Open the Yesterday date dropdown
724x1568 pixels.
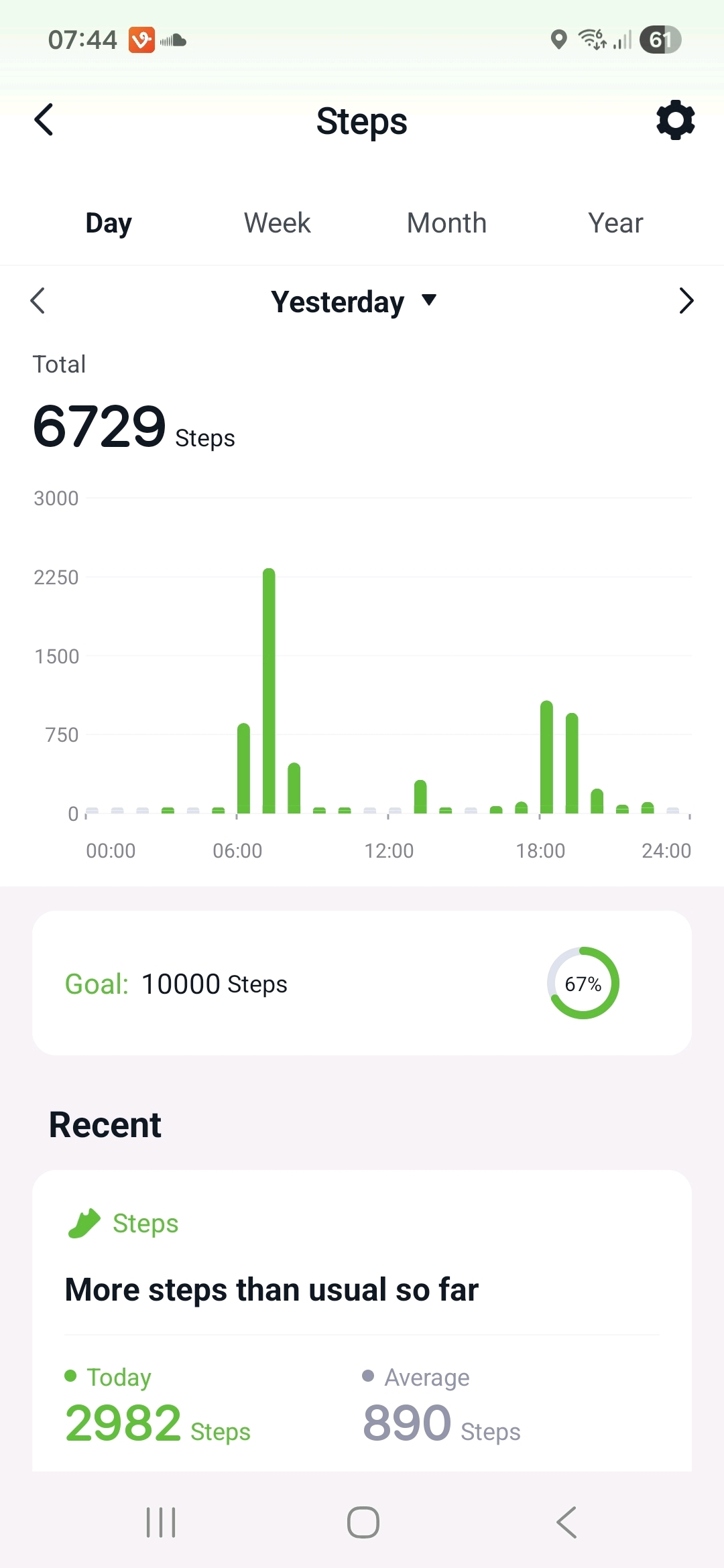point(353,302)
